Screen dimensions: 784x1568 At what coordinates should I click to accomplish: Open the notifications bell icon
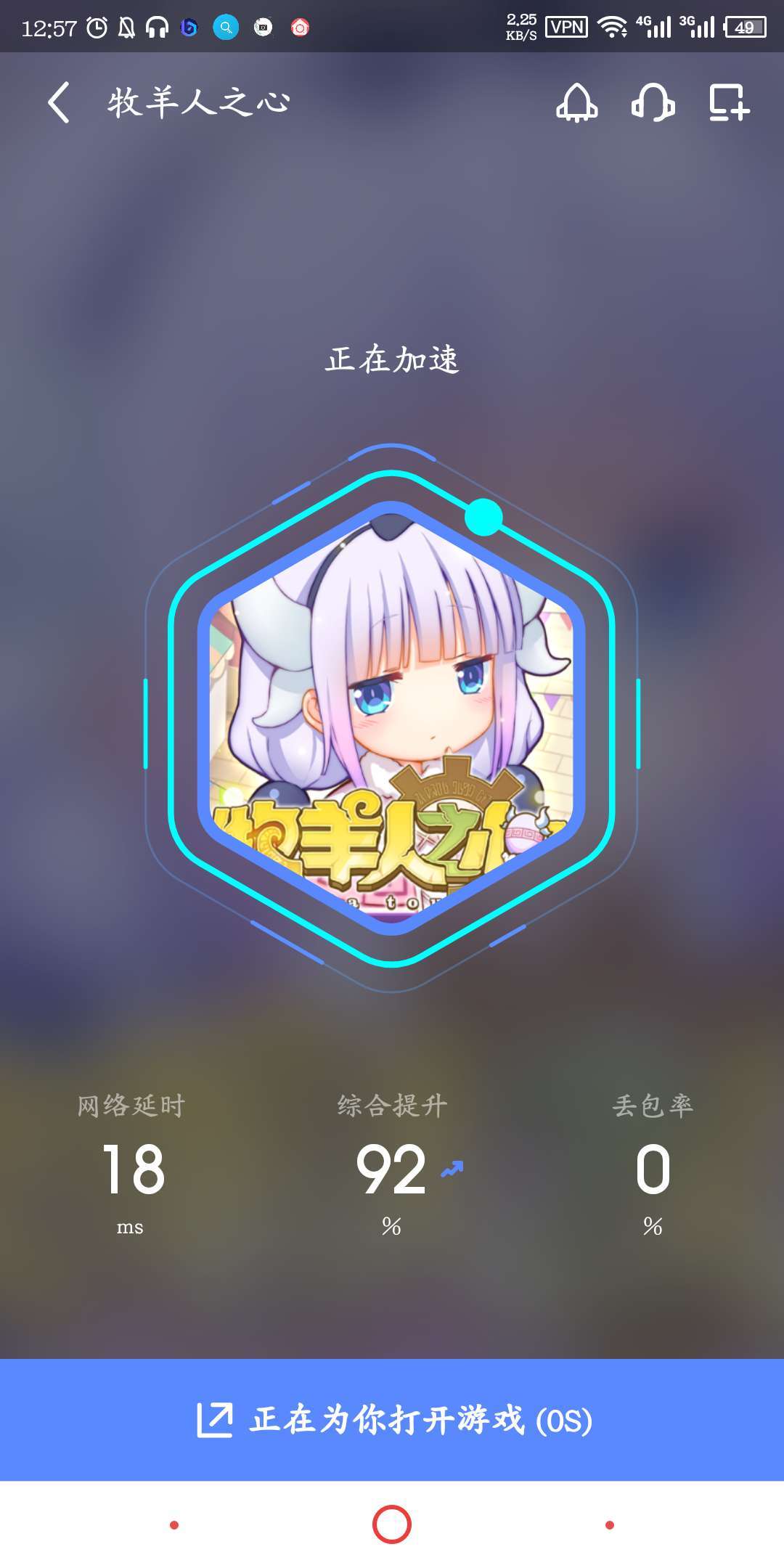pyautogui.click(x=577, y=102)
